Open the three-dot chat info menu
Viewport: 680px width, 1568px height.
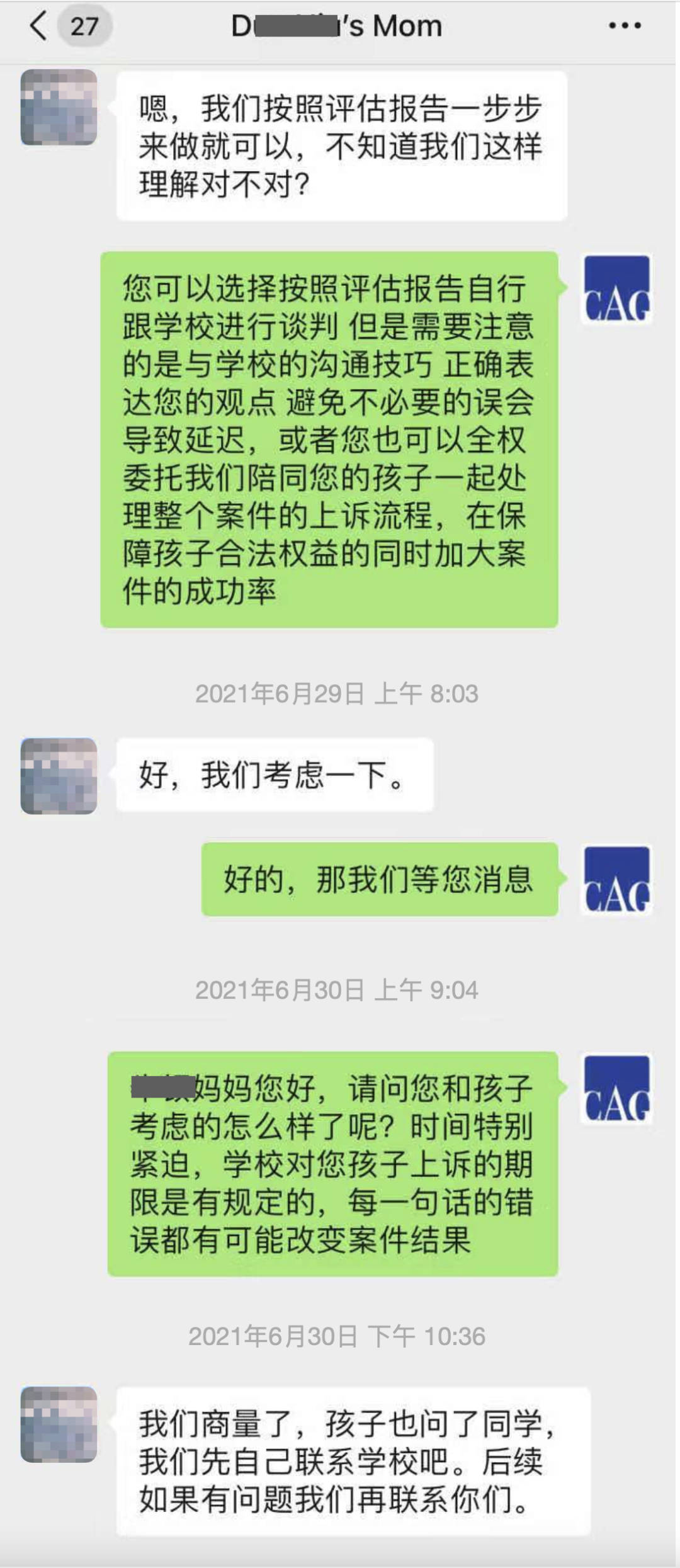click(x=625, y=26)
